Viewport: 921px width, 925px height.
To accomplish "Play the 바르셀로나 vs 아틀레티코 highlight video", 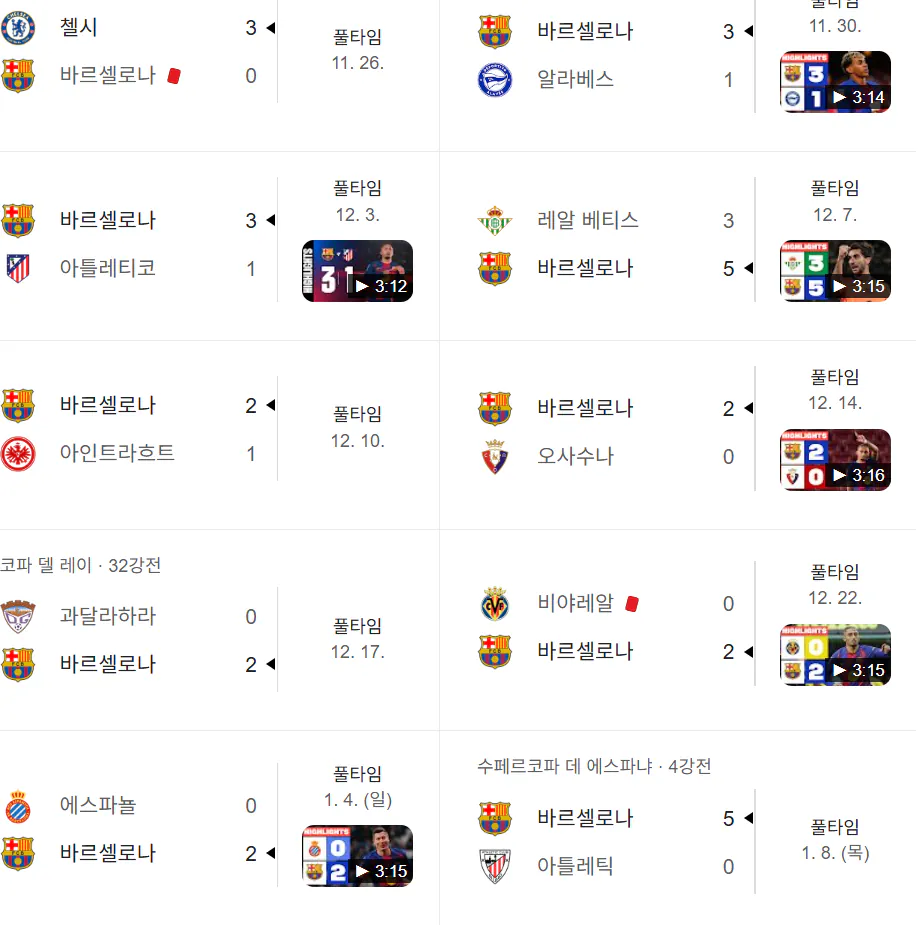I will (x=357, y=271).
